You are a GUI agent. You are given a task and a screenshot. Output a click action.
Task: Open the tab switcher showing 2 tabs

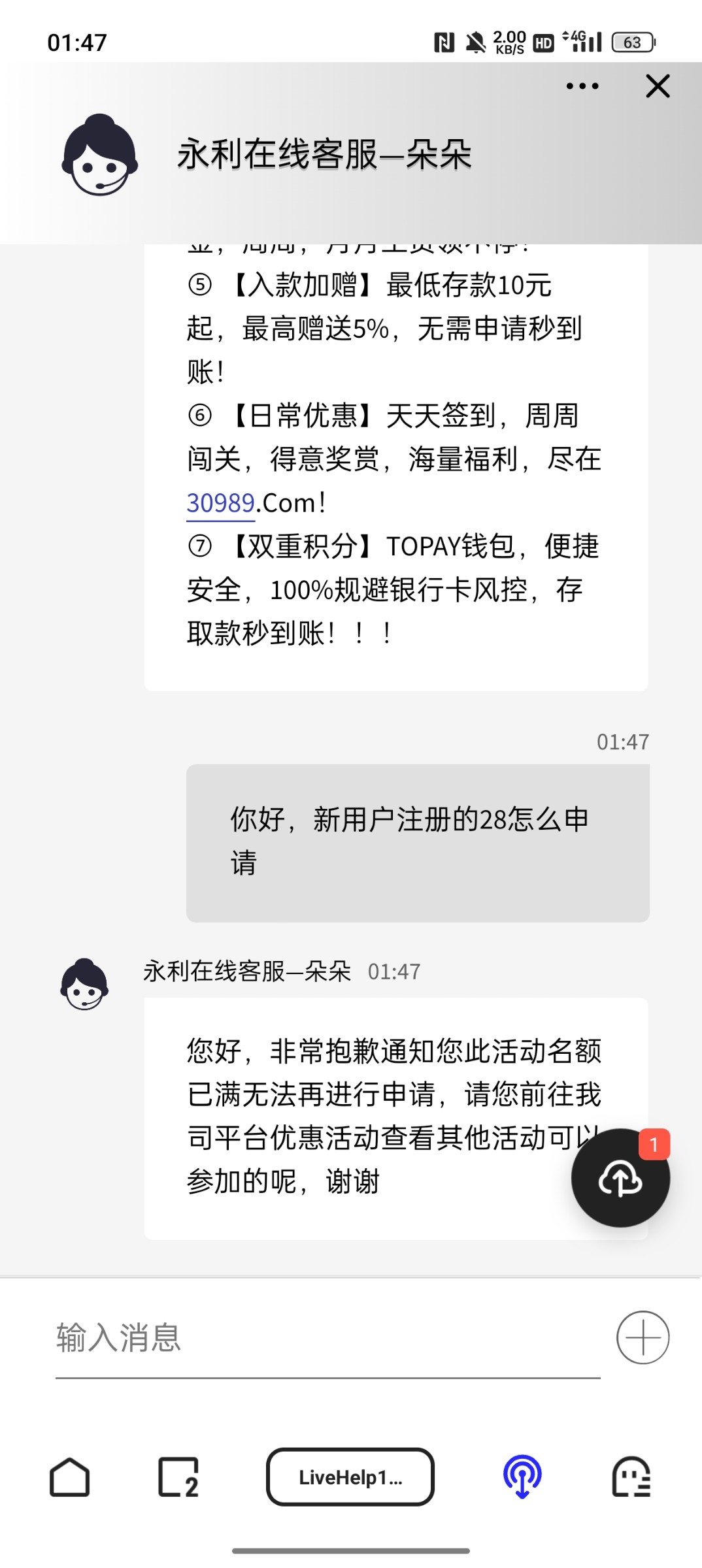[x=178, y=1477]
